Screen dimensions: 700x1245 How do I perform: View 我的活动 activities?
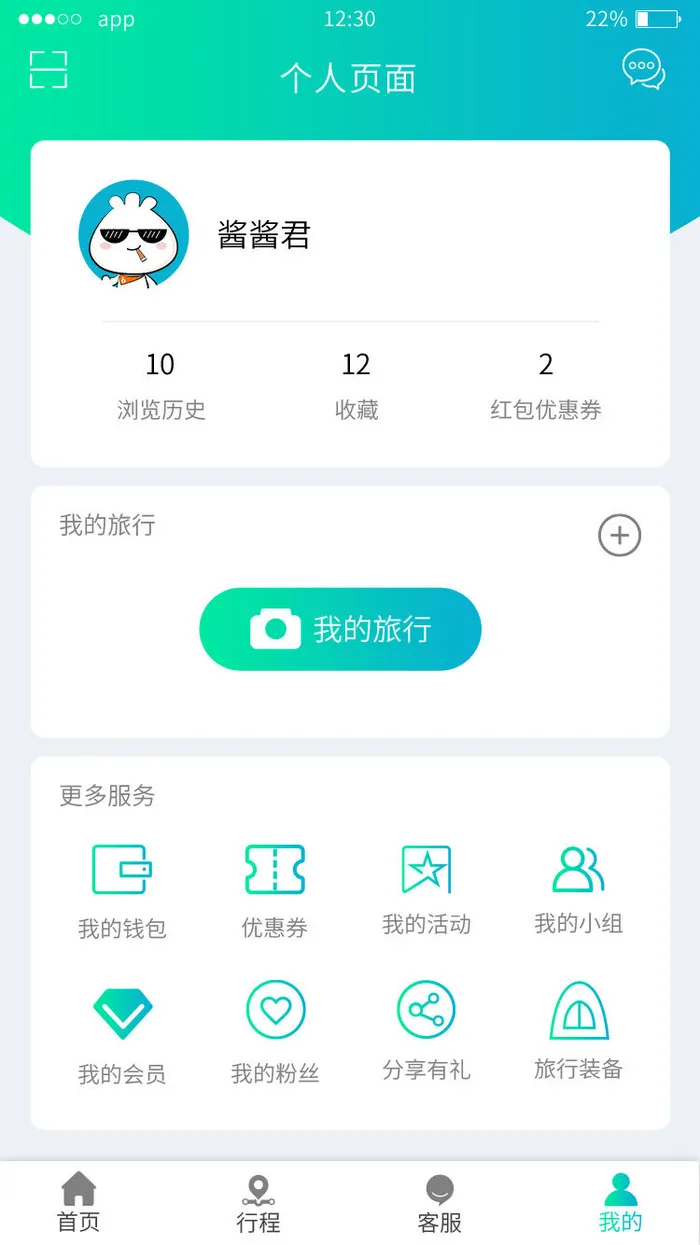(x=426, y=890)
